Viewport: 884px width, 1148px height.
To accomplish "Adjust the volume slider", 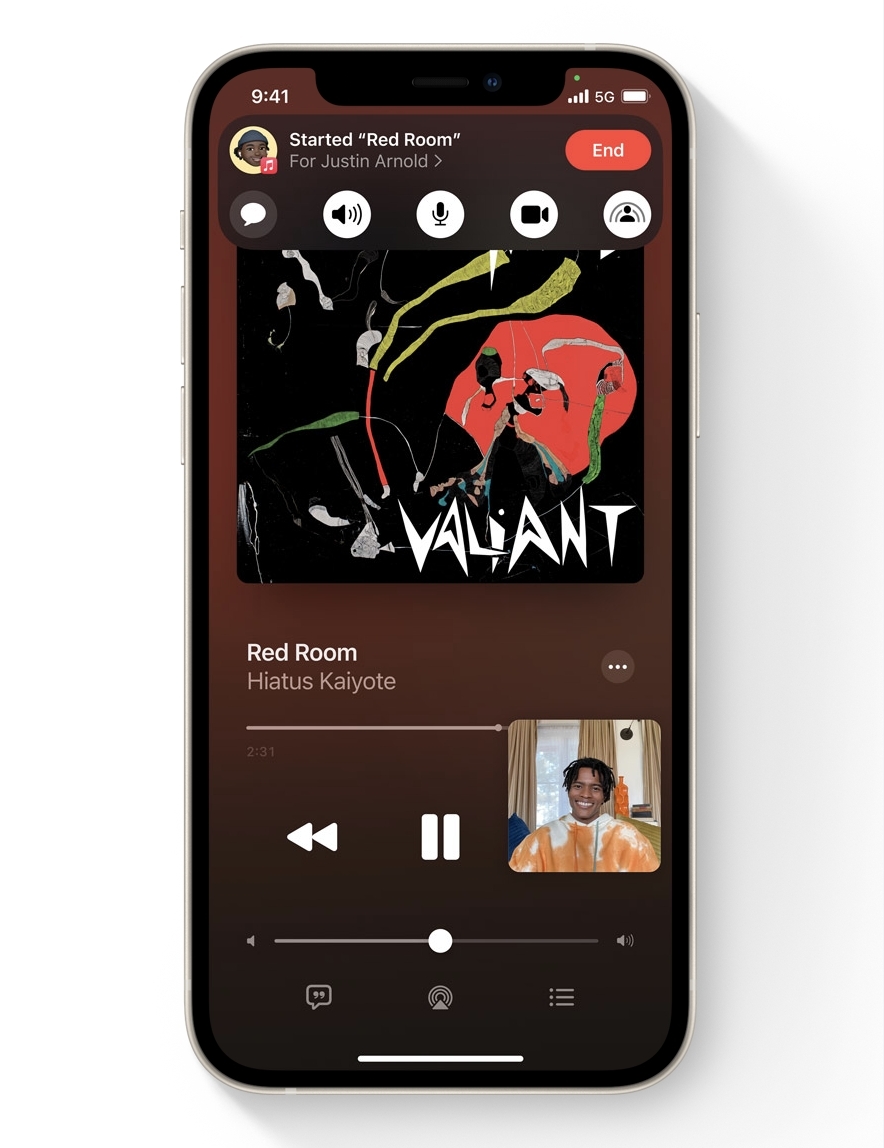I will (440, 941).
